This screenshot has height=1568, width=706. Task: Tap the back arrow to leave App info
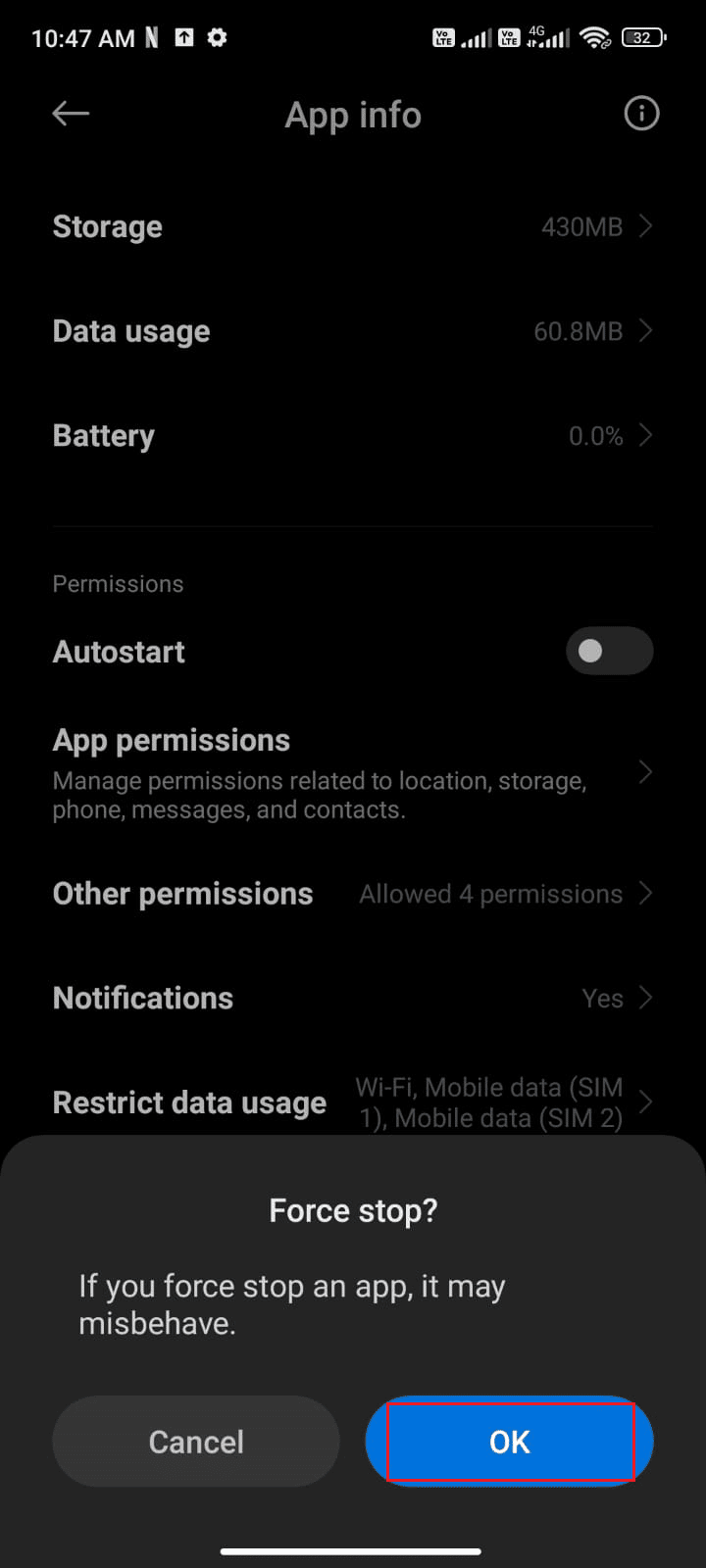click(70, 114)
